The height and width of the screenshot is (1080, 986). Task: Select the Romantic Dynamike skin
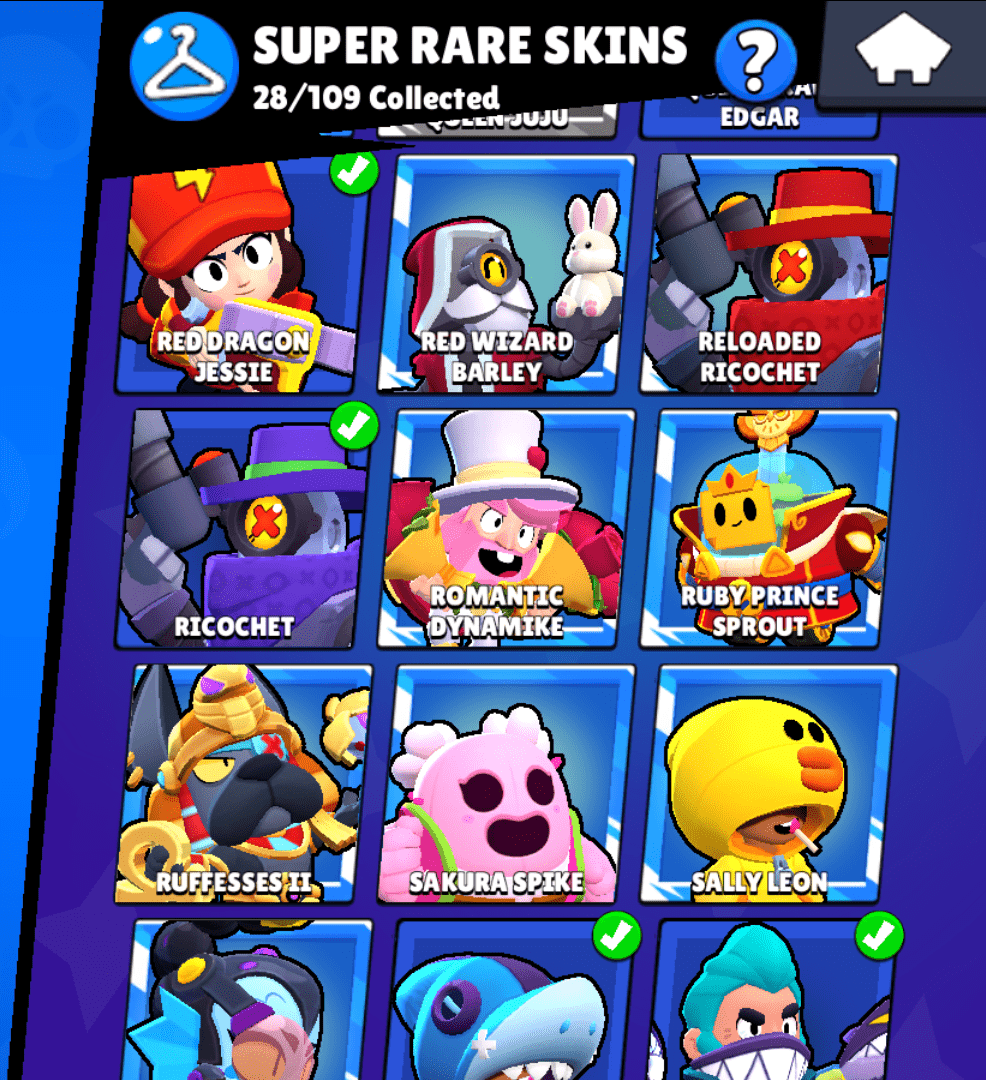[506, 530]
